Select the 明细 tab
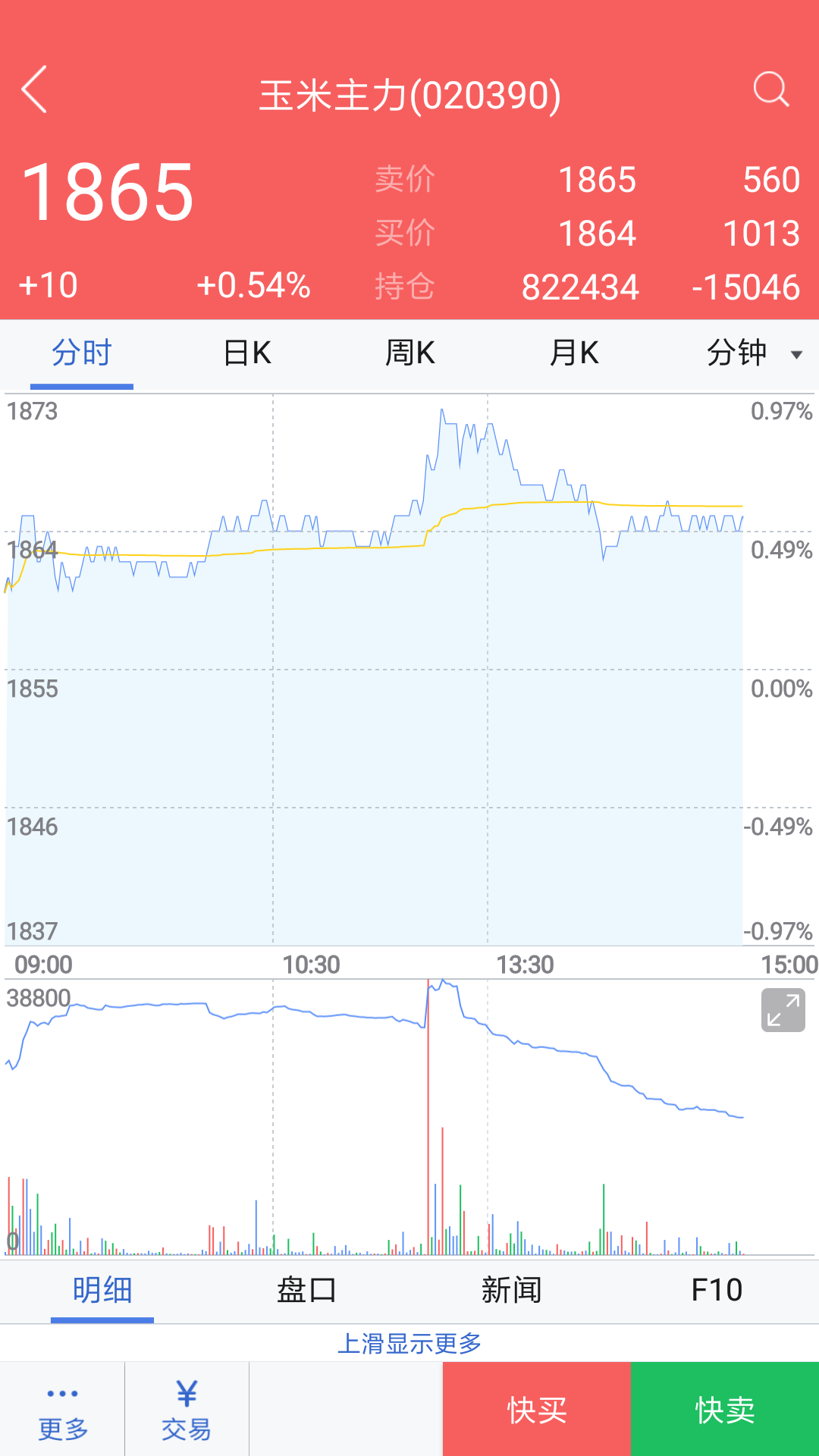This screenshot has width=819, height=1456. (x=102, y=1290)
